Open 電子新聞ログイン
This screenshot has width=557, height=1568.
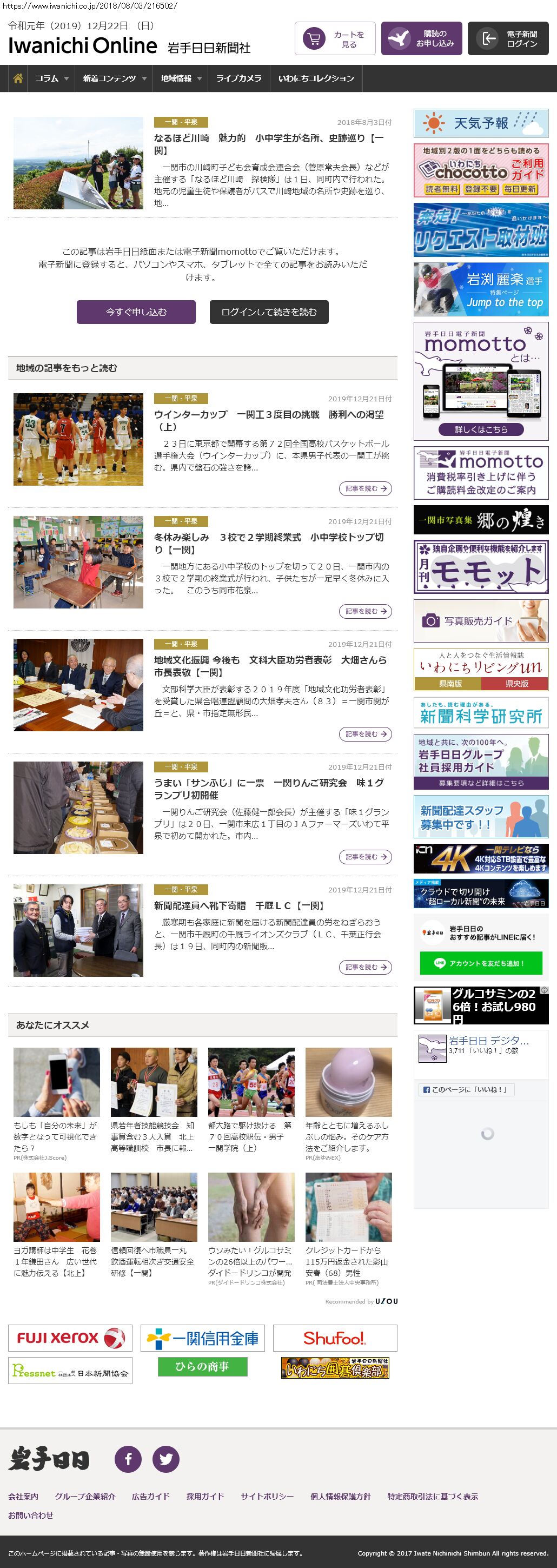(508, 39)
